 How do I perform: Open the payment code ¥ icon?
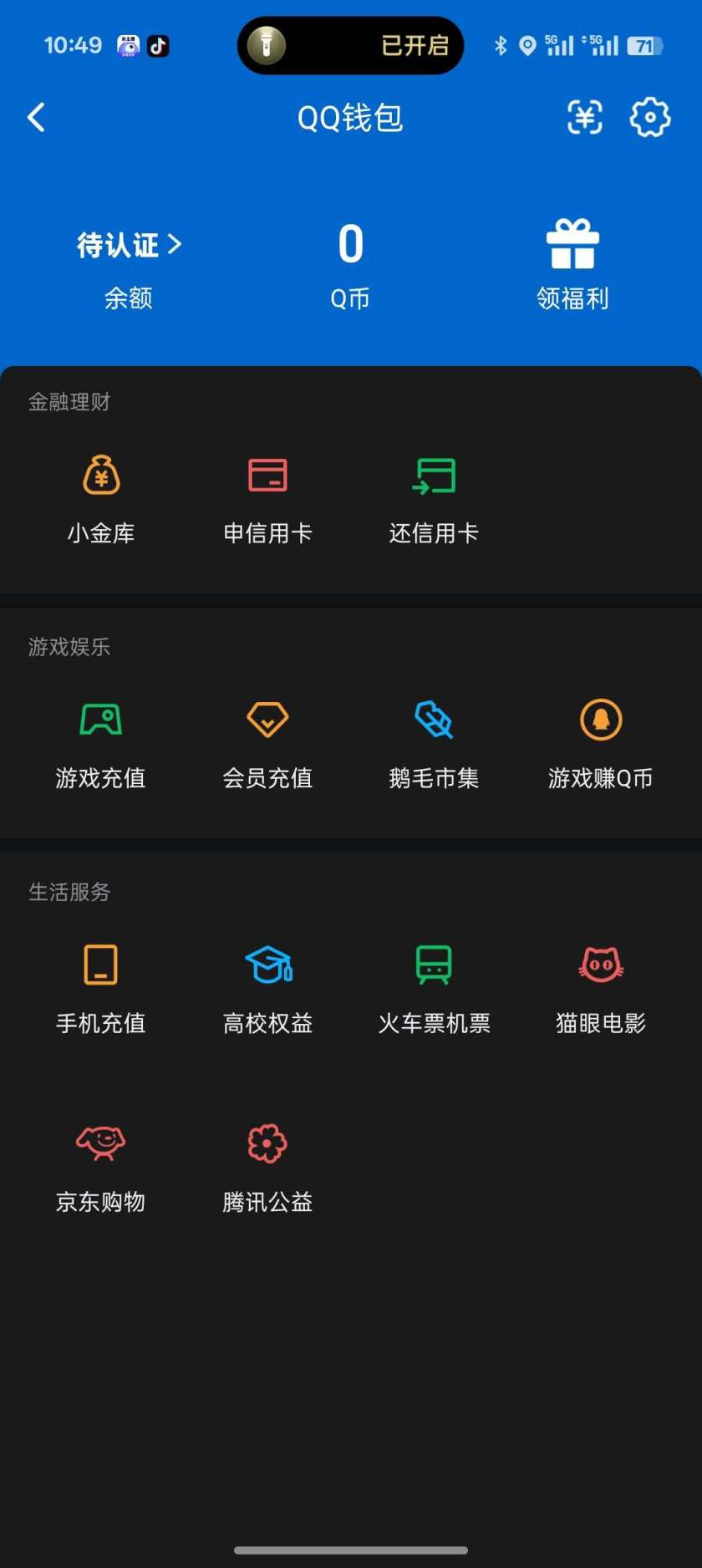[x=584, y=118]
